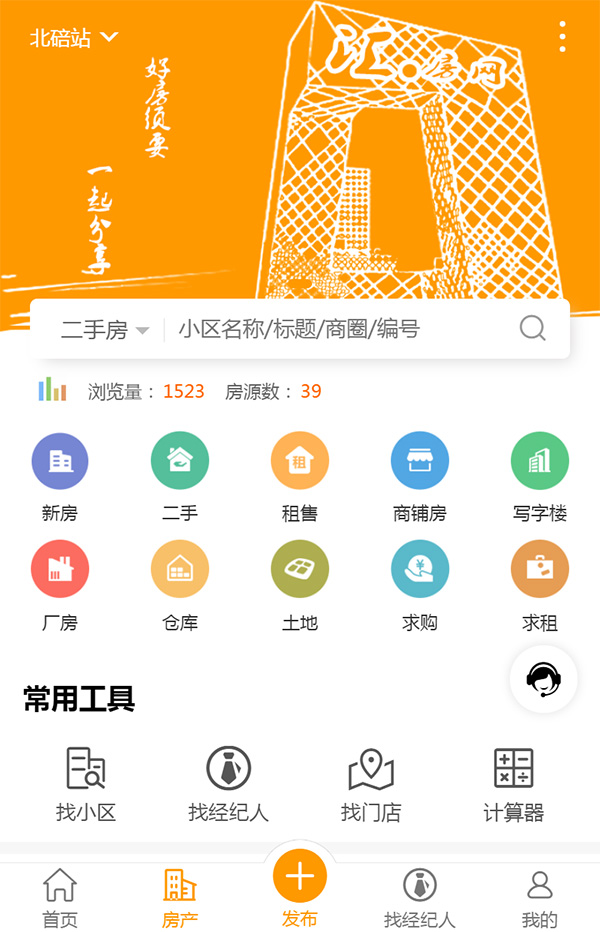
Task: Open the 求购 section
Action: 420,570
